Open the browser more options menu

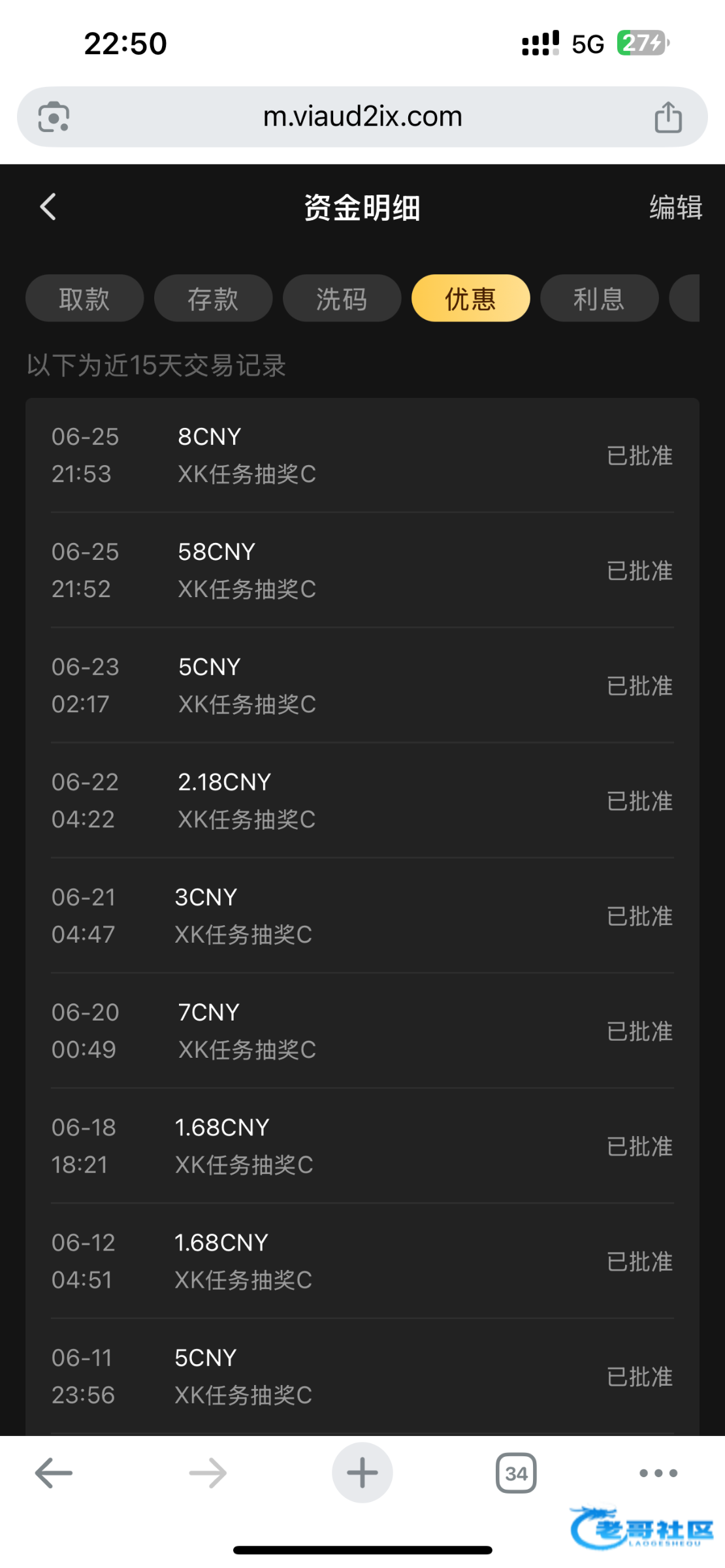(658, 1473)
